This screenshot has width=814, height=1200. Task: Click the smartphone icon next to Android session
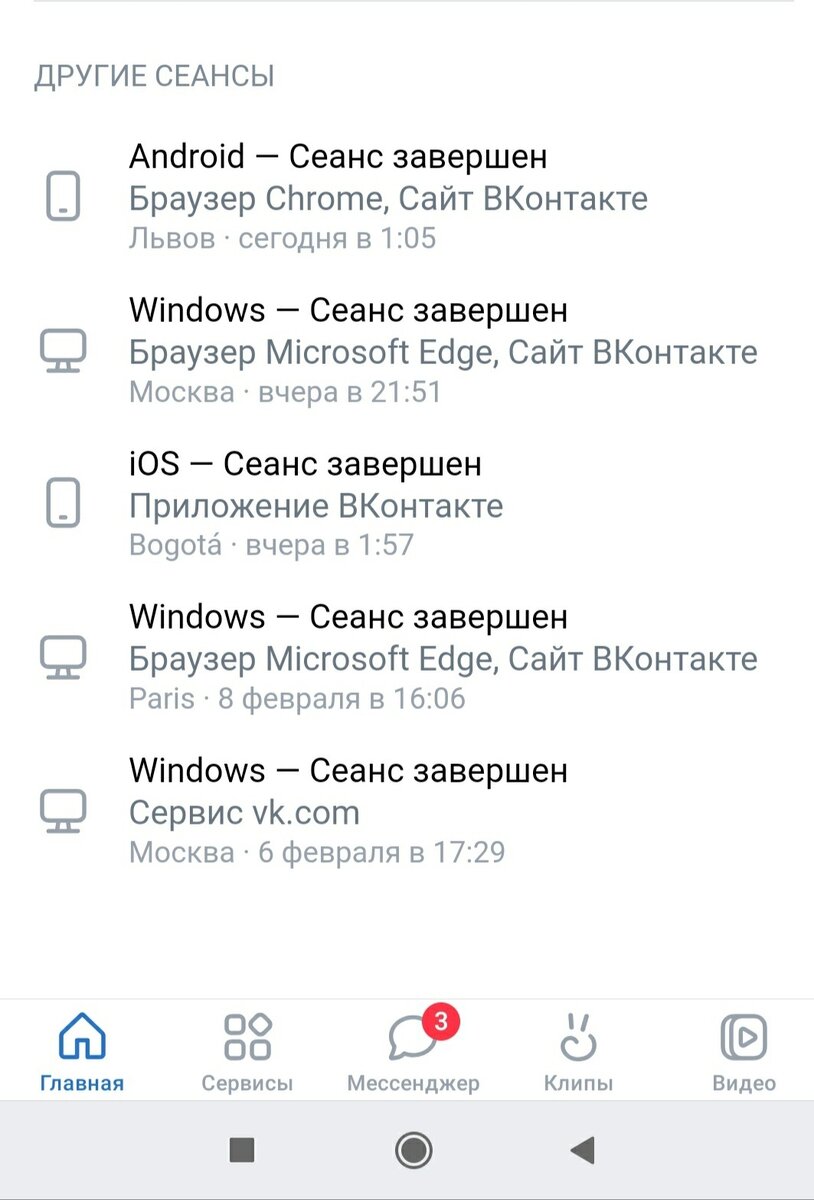[64, 197]
